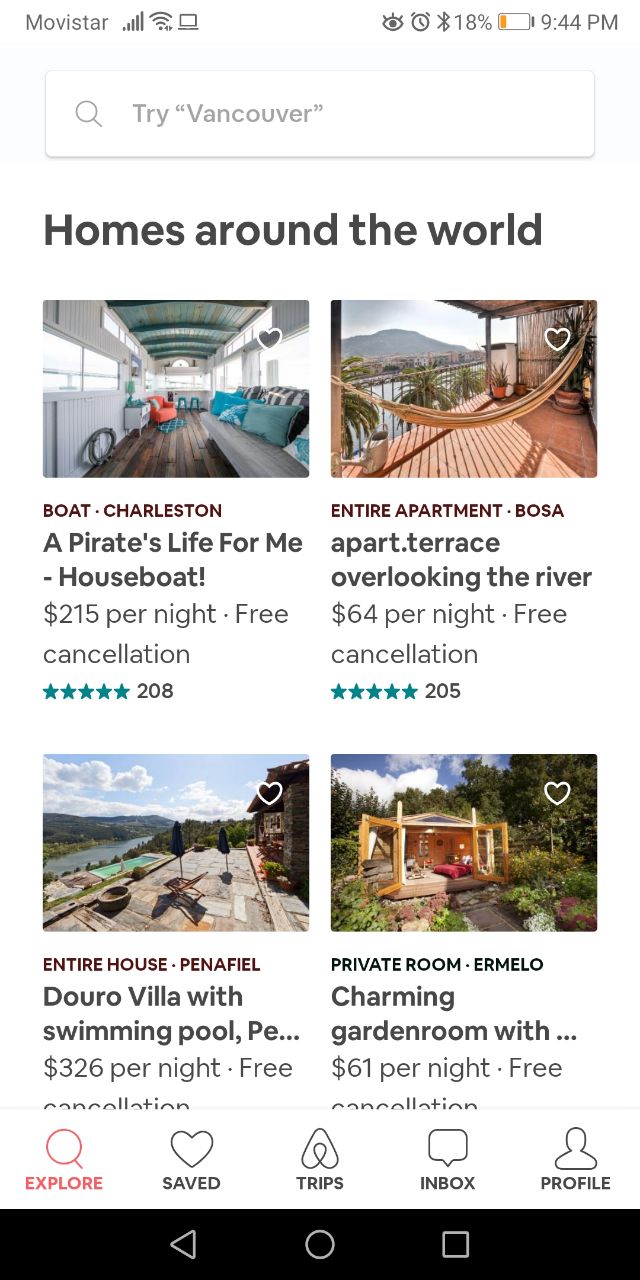The height and width of the screenshot is (1280, 640).
Task: Save the Pirate's Life houseboat with heart
Action: tap(269, 339)
